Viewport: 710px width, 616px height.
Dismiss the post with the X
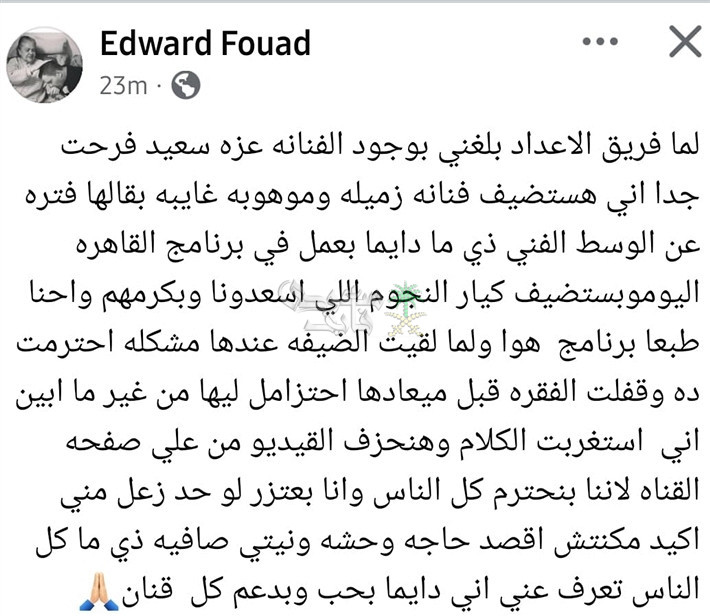[686, 43]
